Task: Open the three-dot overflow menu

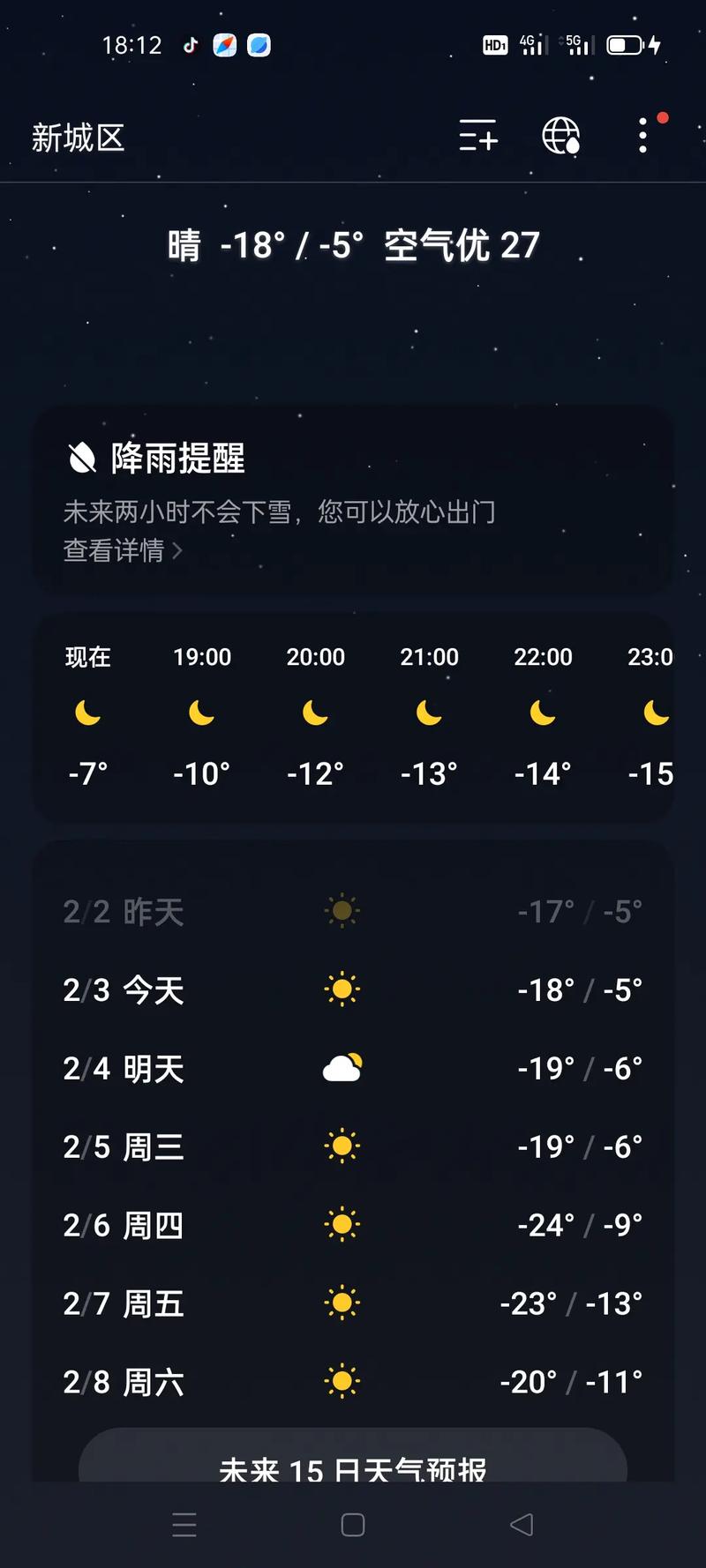Action: 642,137
